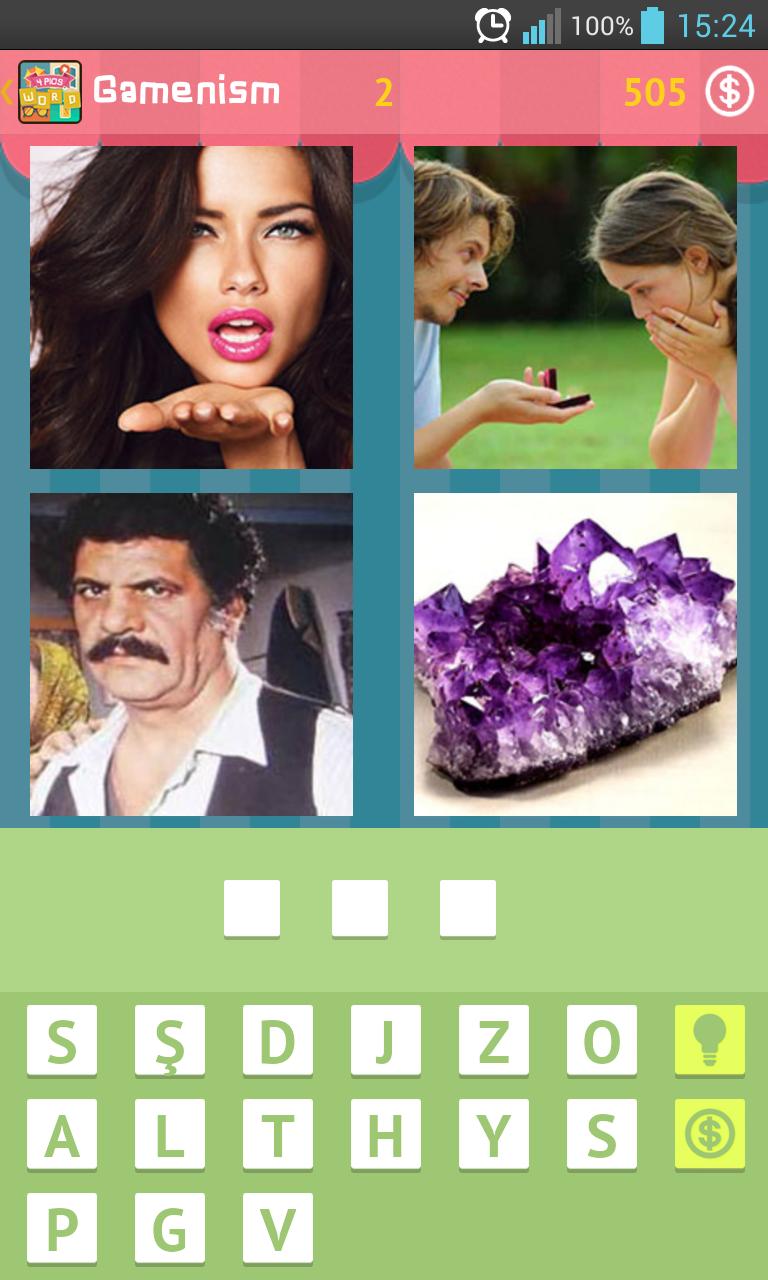Tap the yellow dollar coin button beside the letters
This screenshot has width=768, height=1280.
pyautogui.click(x=709, y=1134)
